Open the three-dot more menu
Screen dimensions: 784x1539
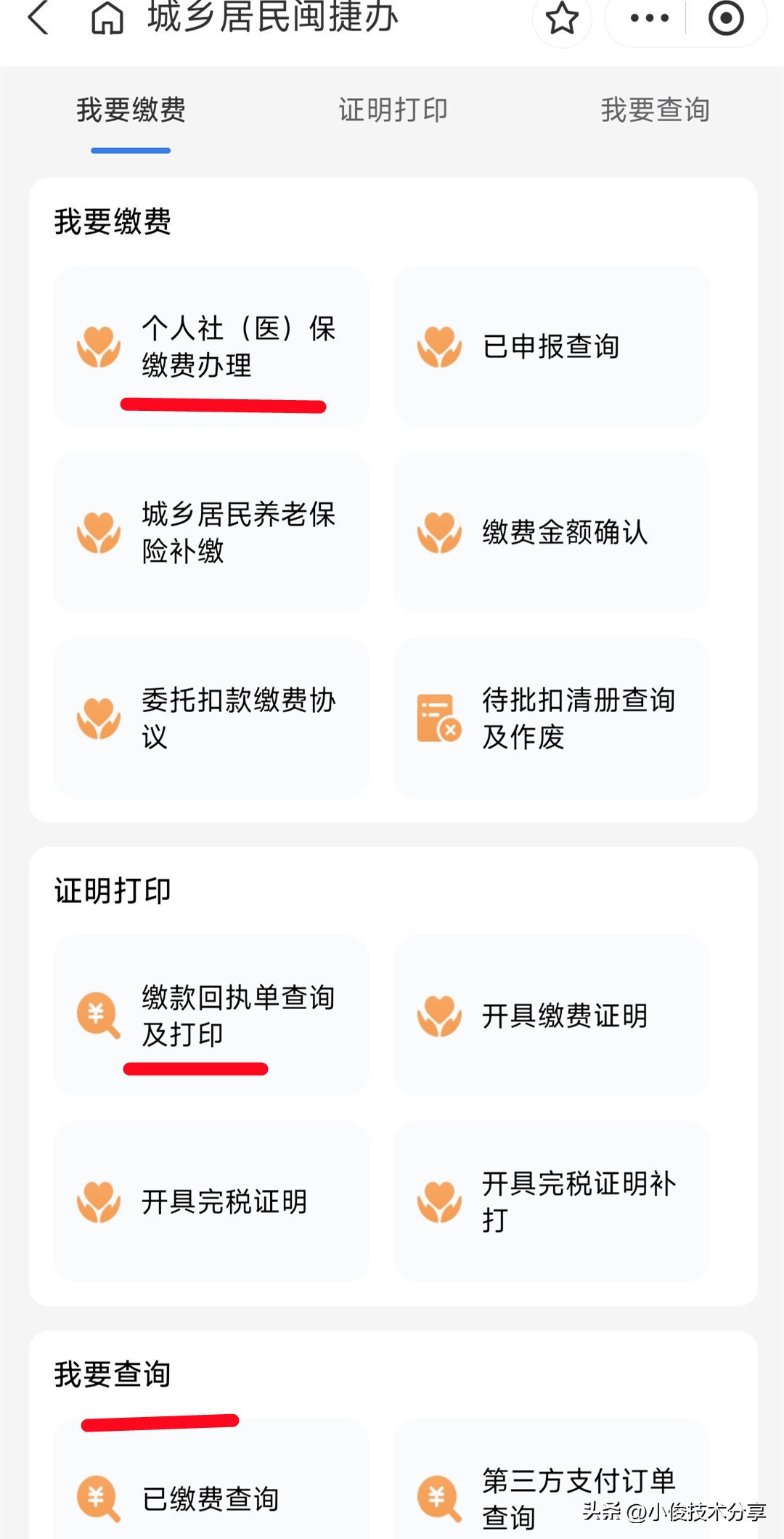(649, 17)
